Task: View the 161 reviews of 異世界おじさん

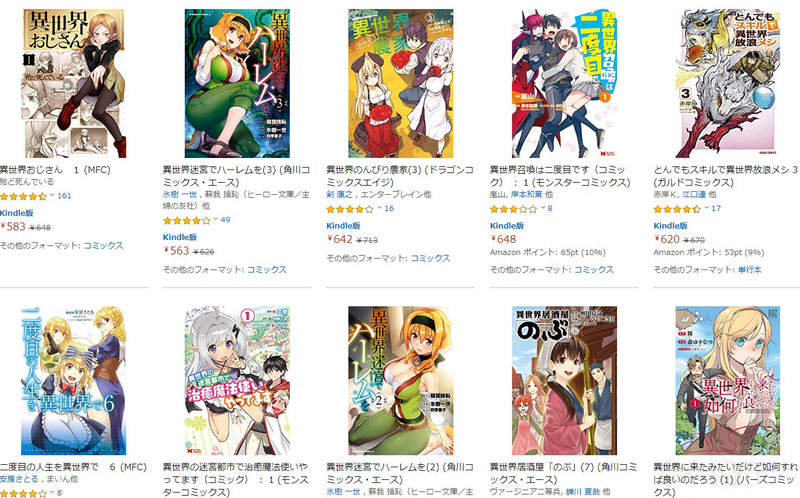Action: pos(65,195)
